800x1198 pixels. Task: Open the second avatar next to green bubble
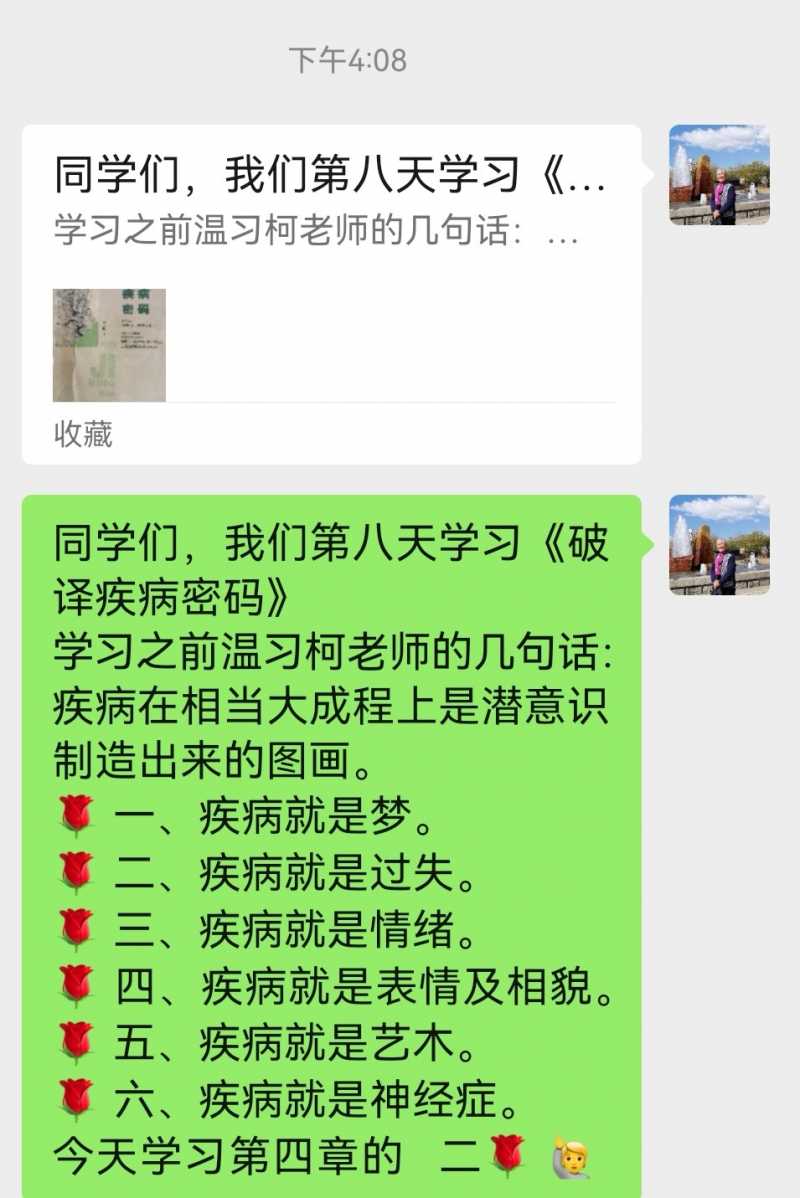[x=722, y=543]
